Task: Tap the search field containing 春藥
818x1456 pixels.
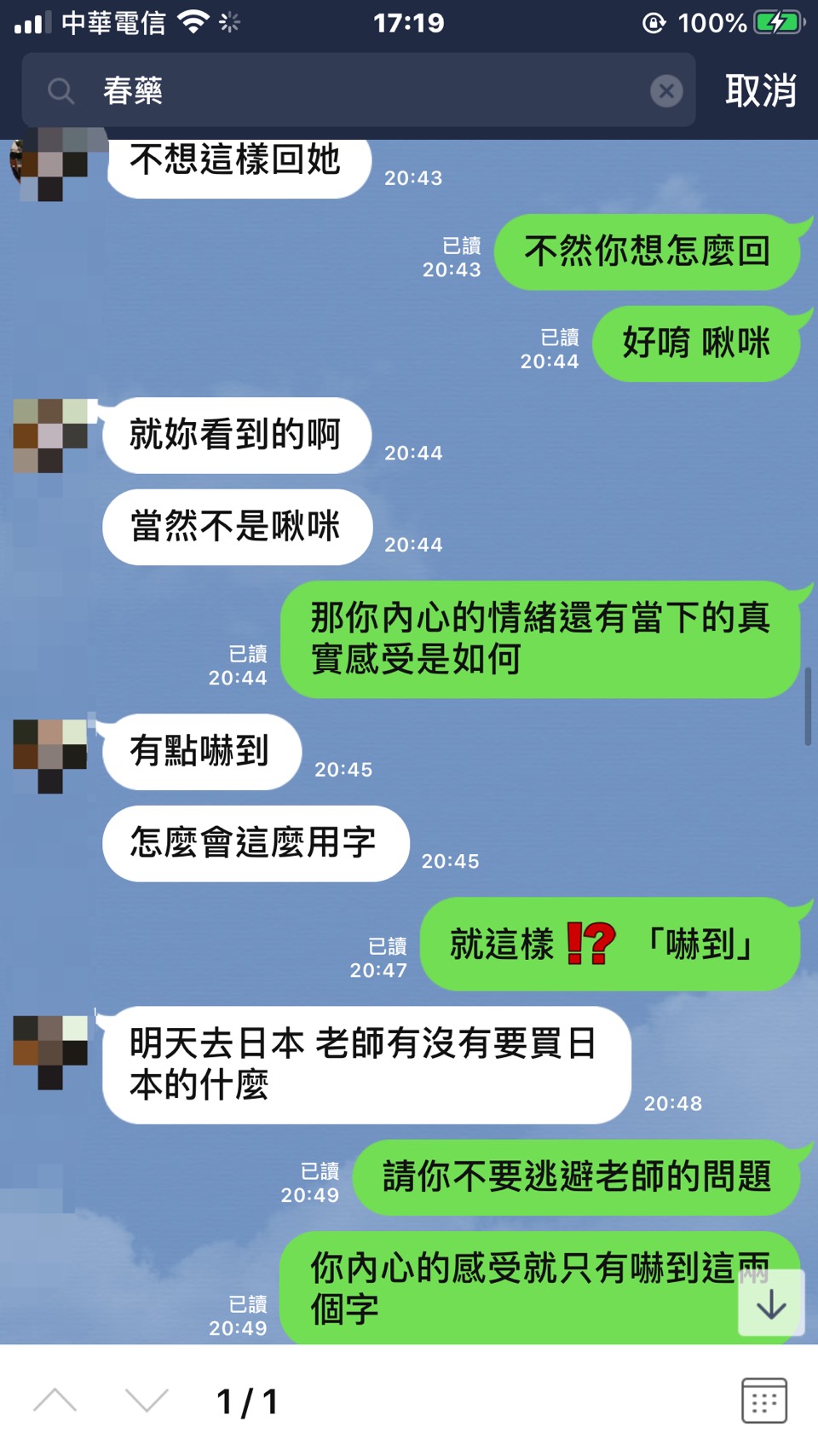Action: point(358,90)
